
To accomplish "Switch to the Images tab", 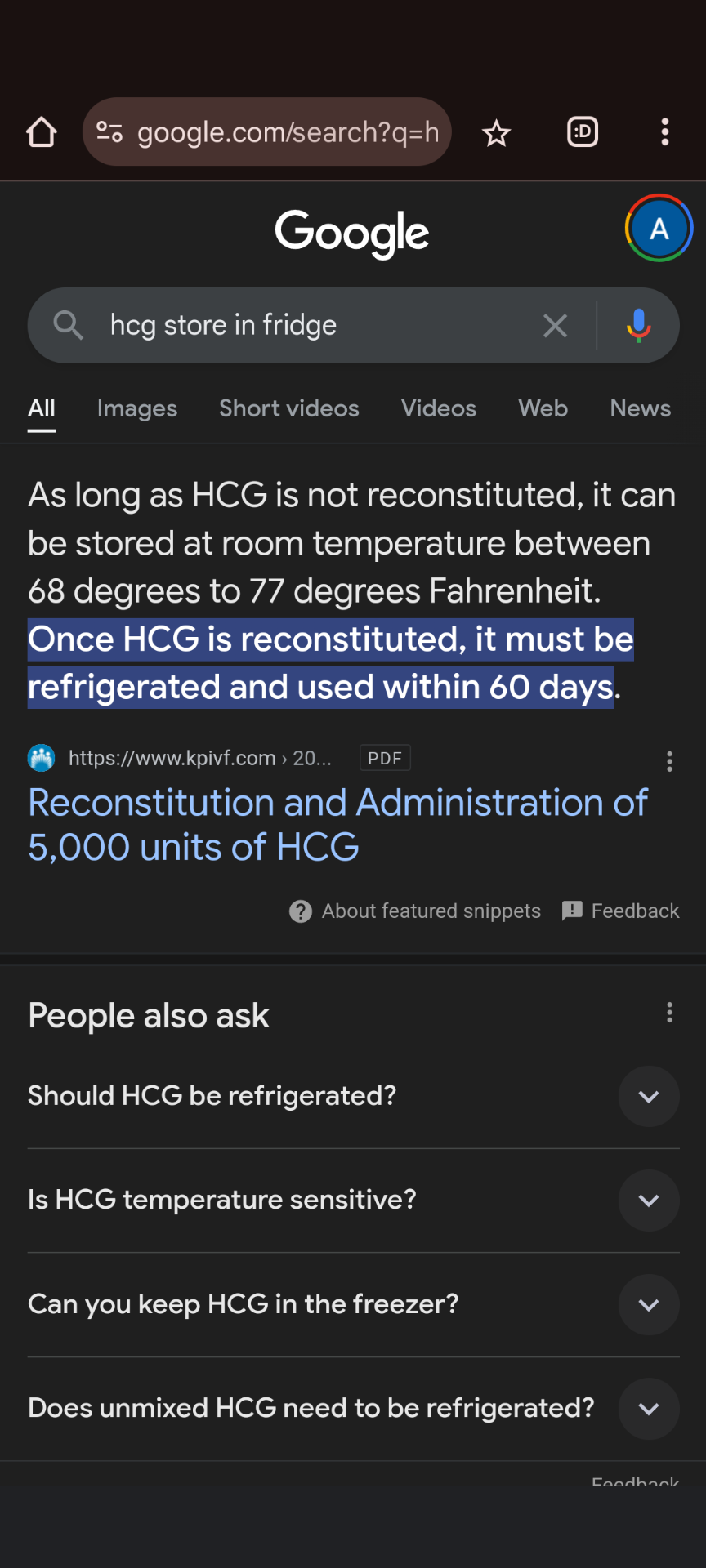I will (137, 408).
